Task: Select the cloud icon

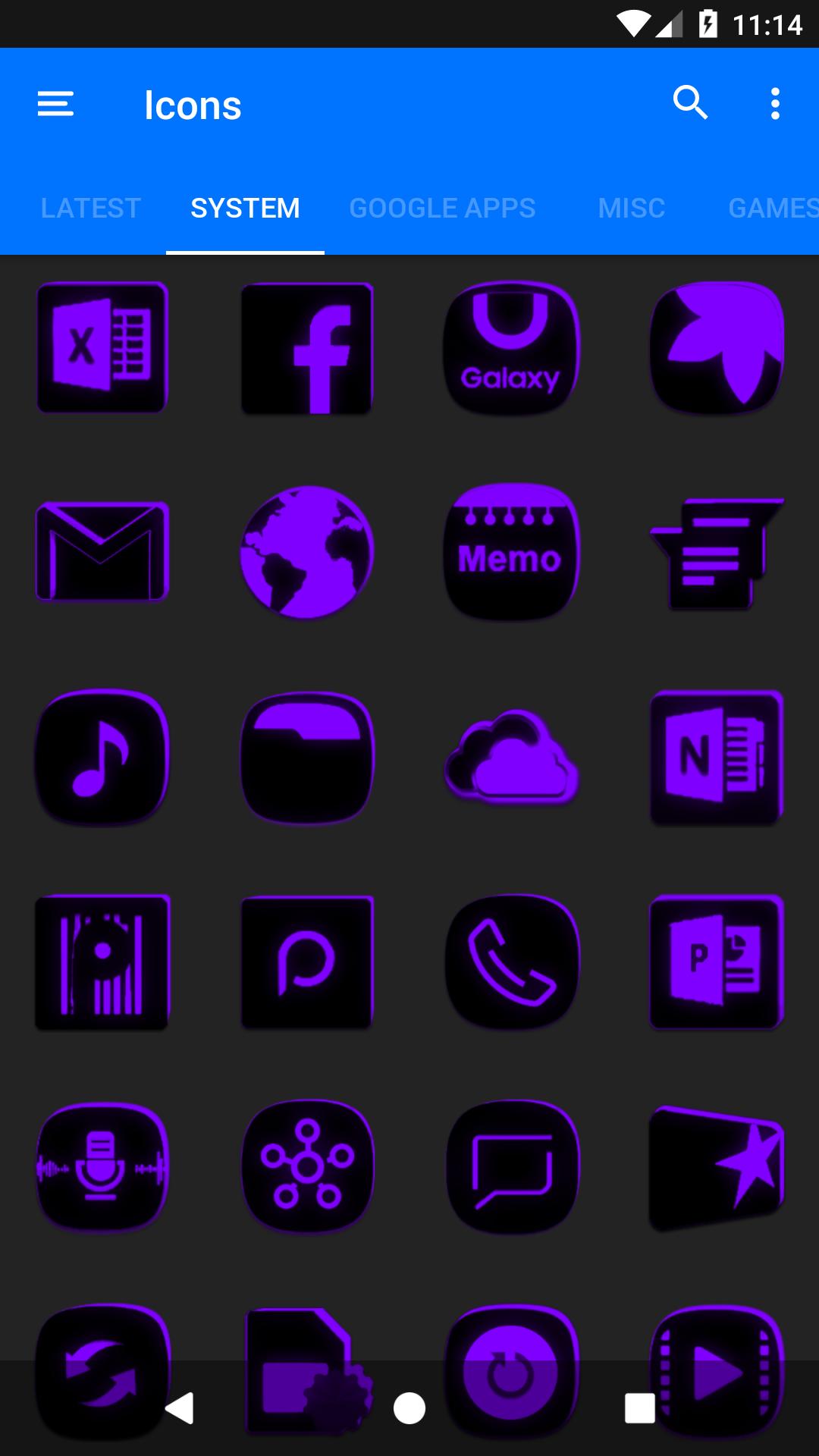Action: point(511,757)
